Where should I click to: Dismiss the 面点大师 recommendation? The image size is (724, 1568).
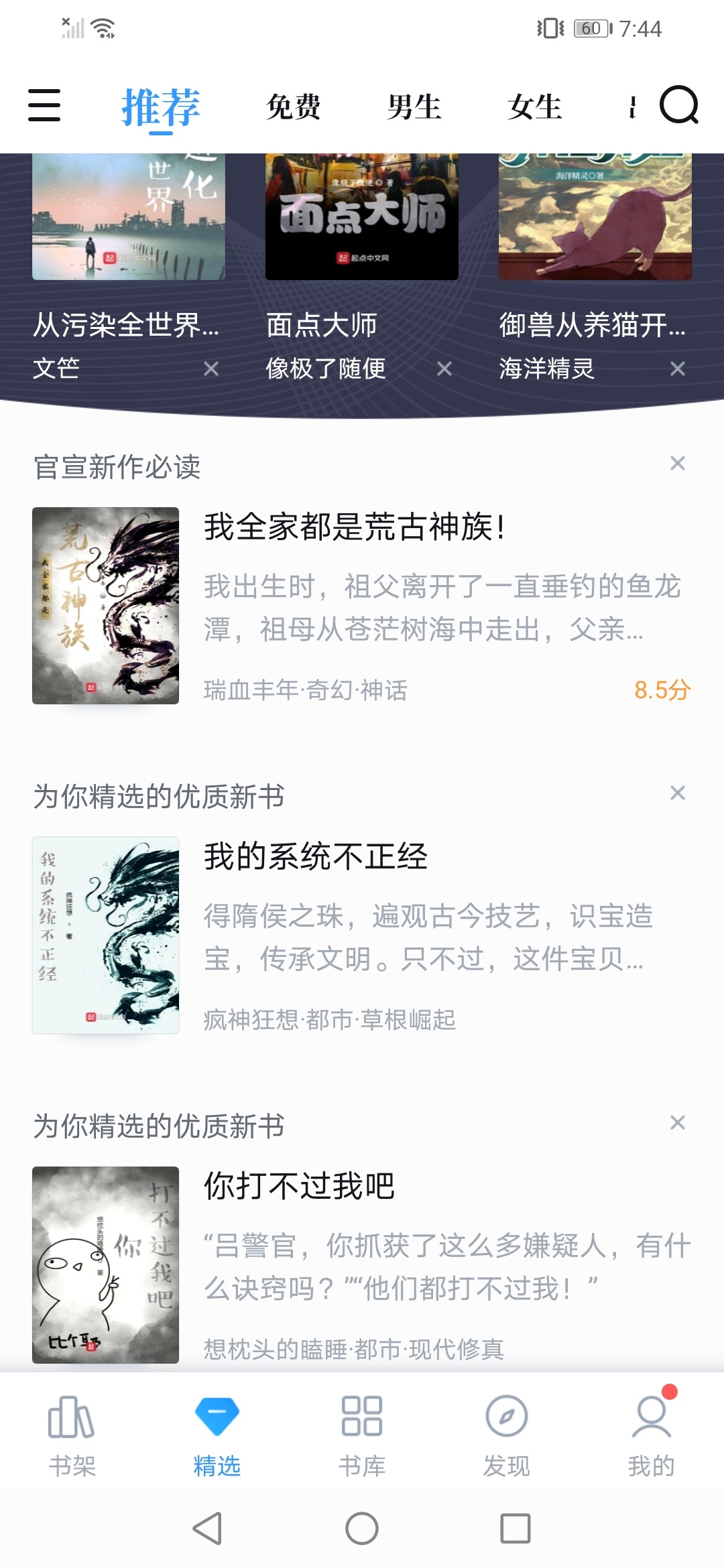444,369
